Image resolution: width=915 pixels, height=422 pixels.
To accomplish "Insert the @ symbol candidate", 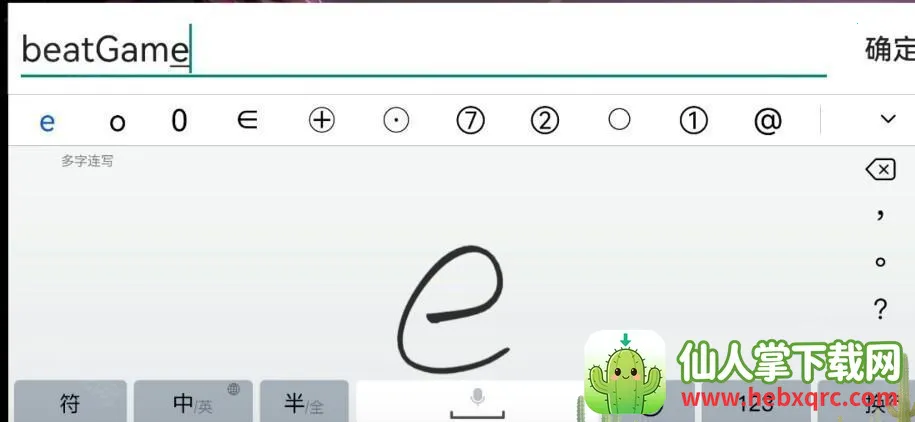I will point(767,121).
